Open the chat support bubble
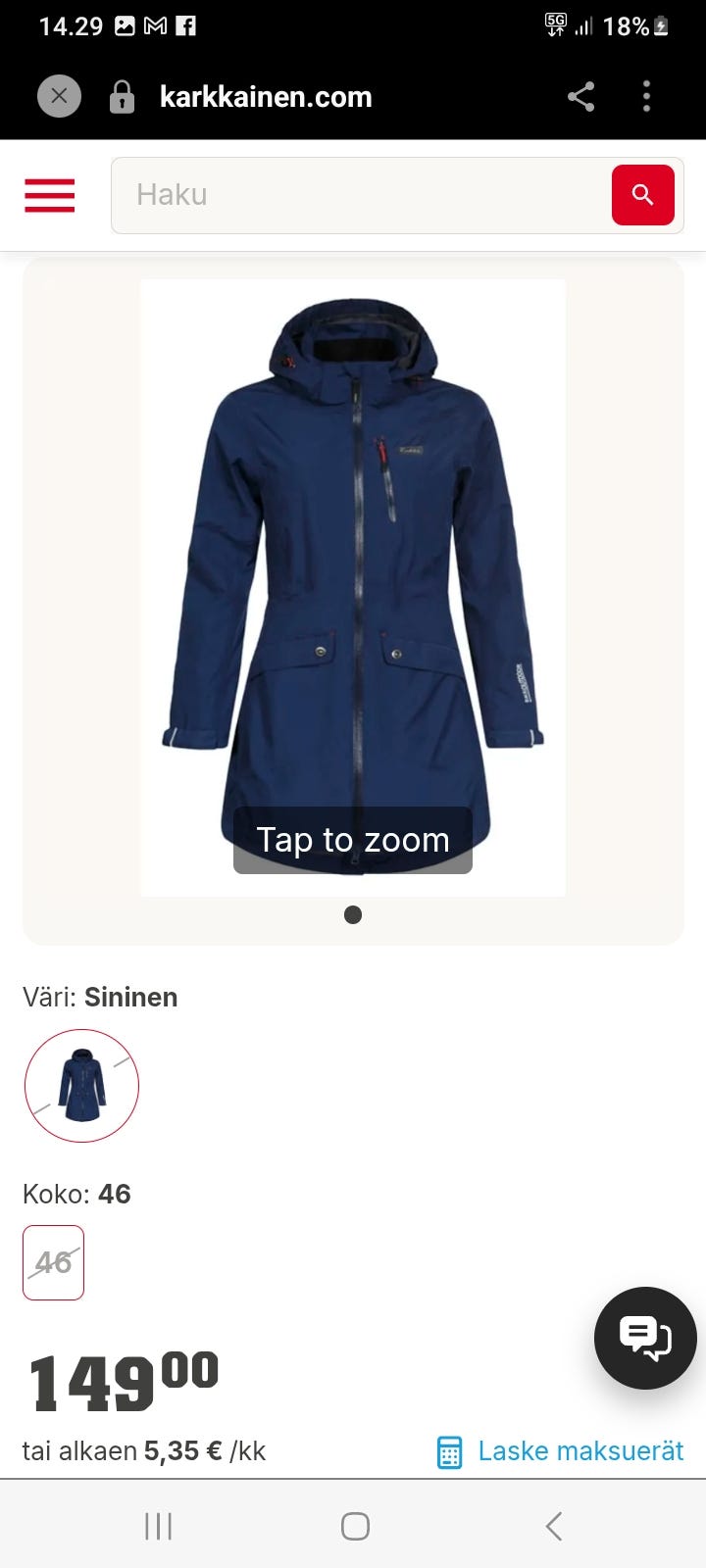Screen dimensions: 706x1568 [x=645, y=1338]
